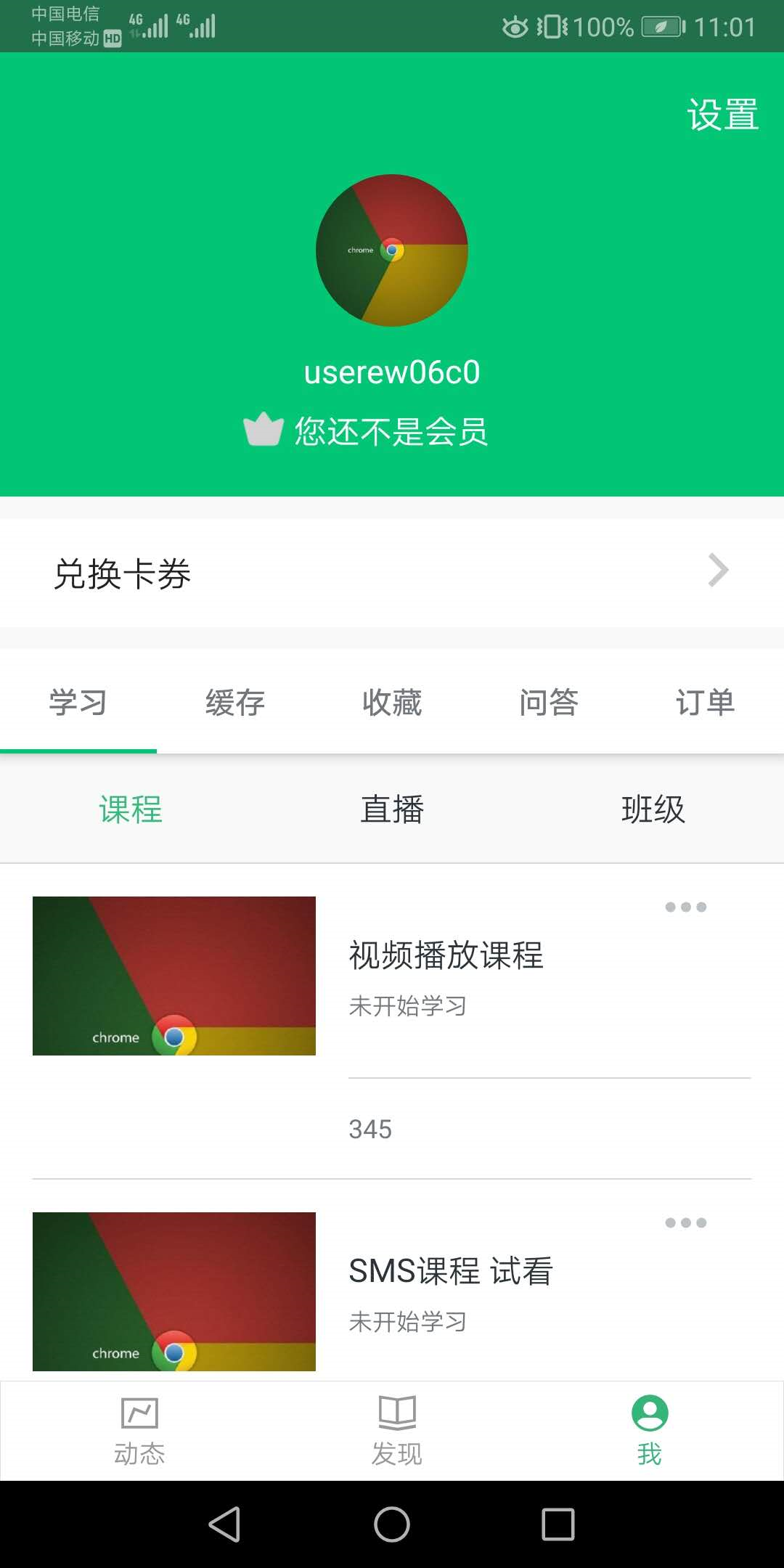Open the 兑换卡券 row

coord(392,573)
